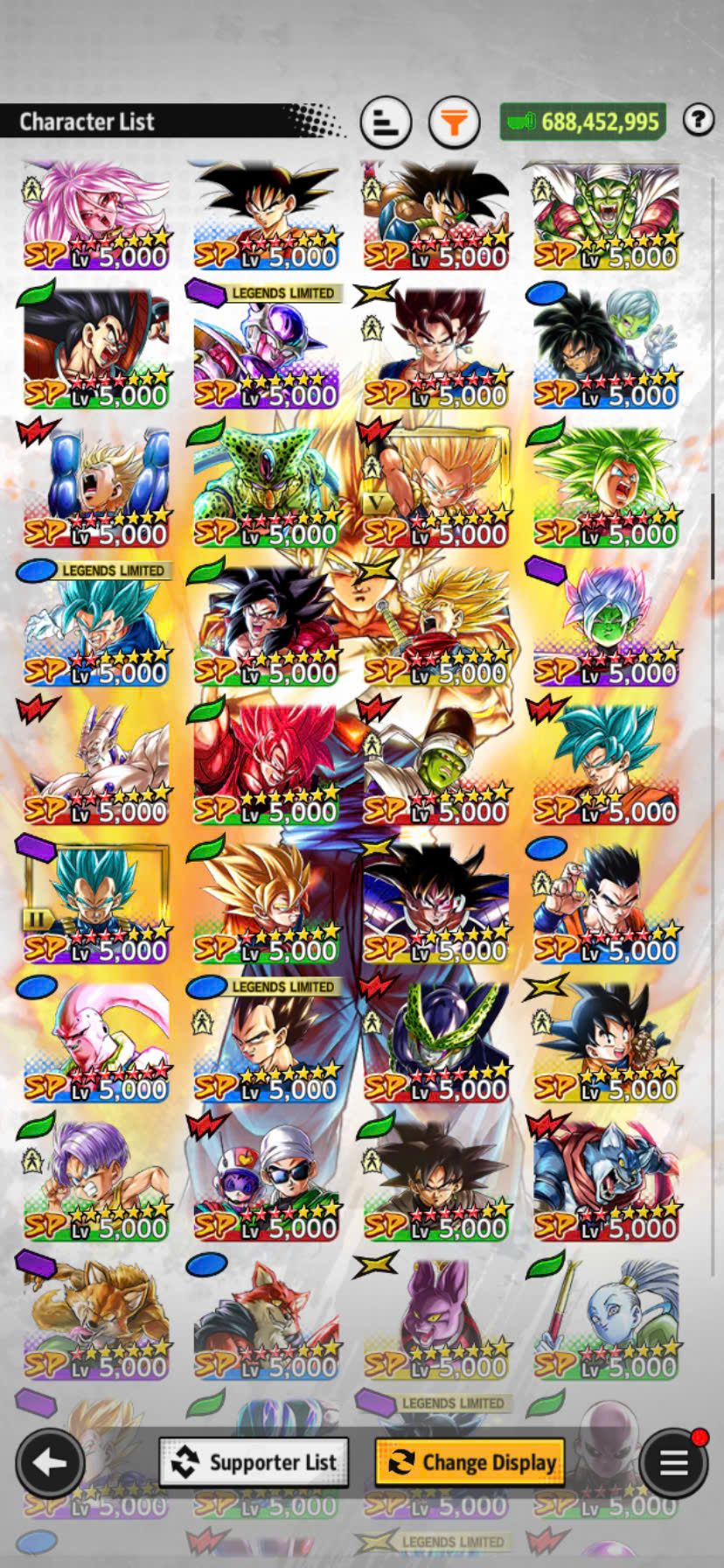Tap the Change Display button
Image resolution: width=724 pixels, height=1568 pixels.
tap(470, 1462)
